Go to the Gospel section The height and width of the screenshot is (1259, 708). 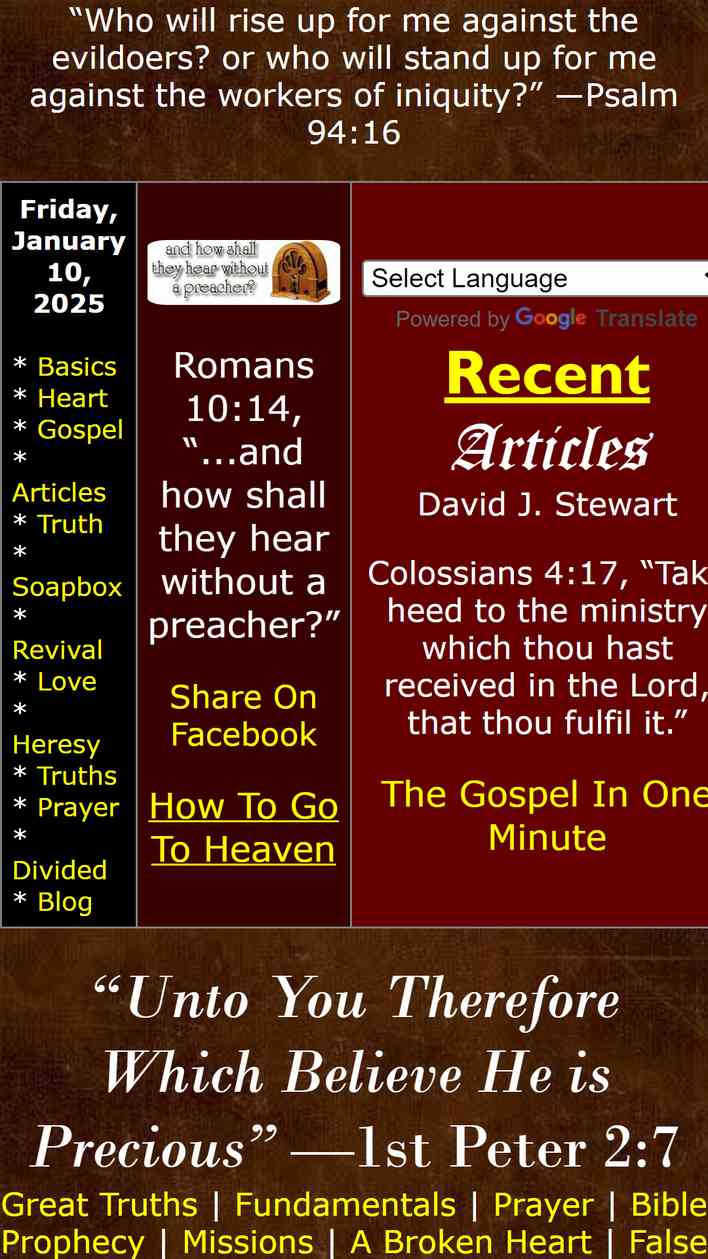coord(80,430)
